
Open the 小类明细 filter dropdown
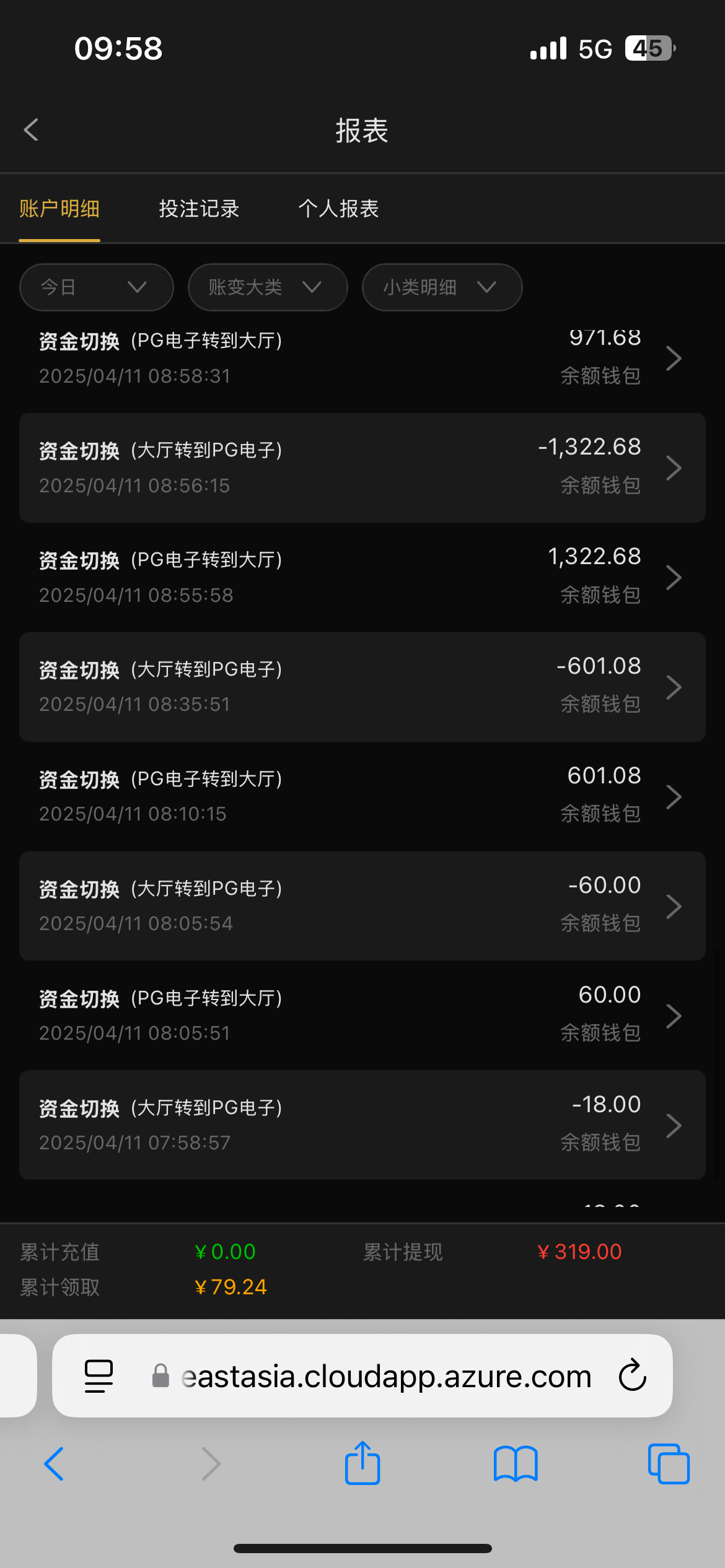click(x=442, y=287)
